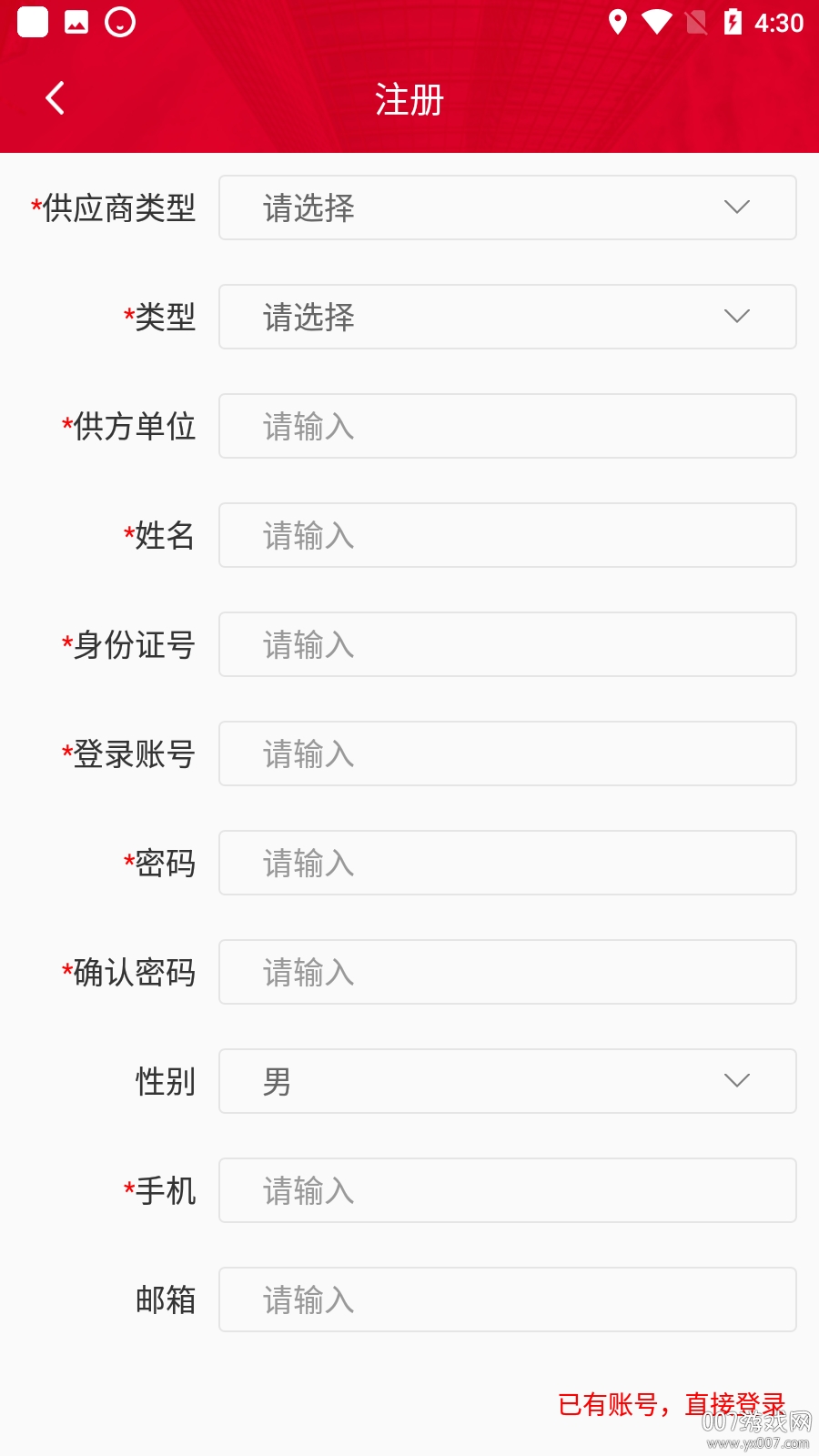819x1456 pixels.
Task: Open the 已有账号，直接登录 link
Action: click(671, 1404)
